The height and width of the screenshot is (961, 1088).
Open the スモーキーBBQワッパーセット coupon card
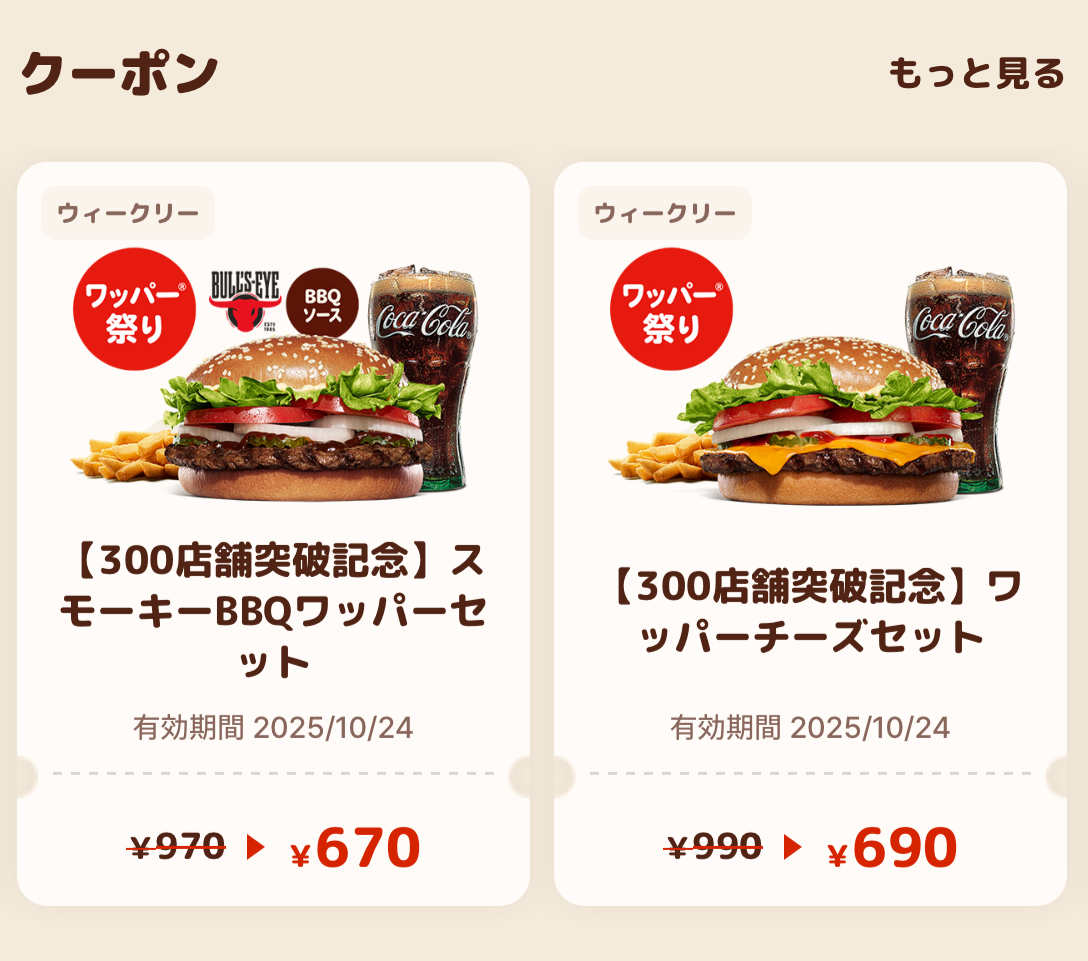pos(273,534)
